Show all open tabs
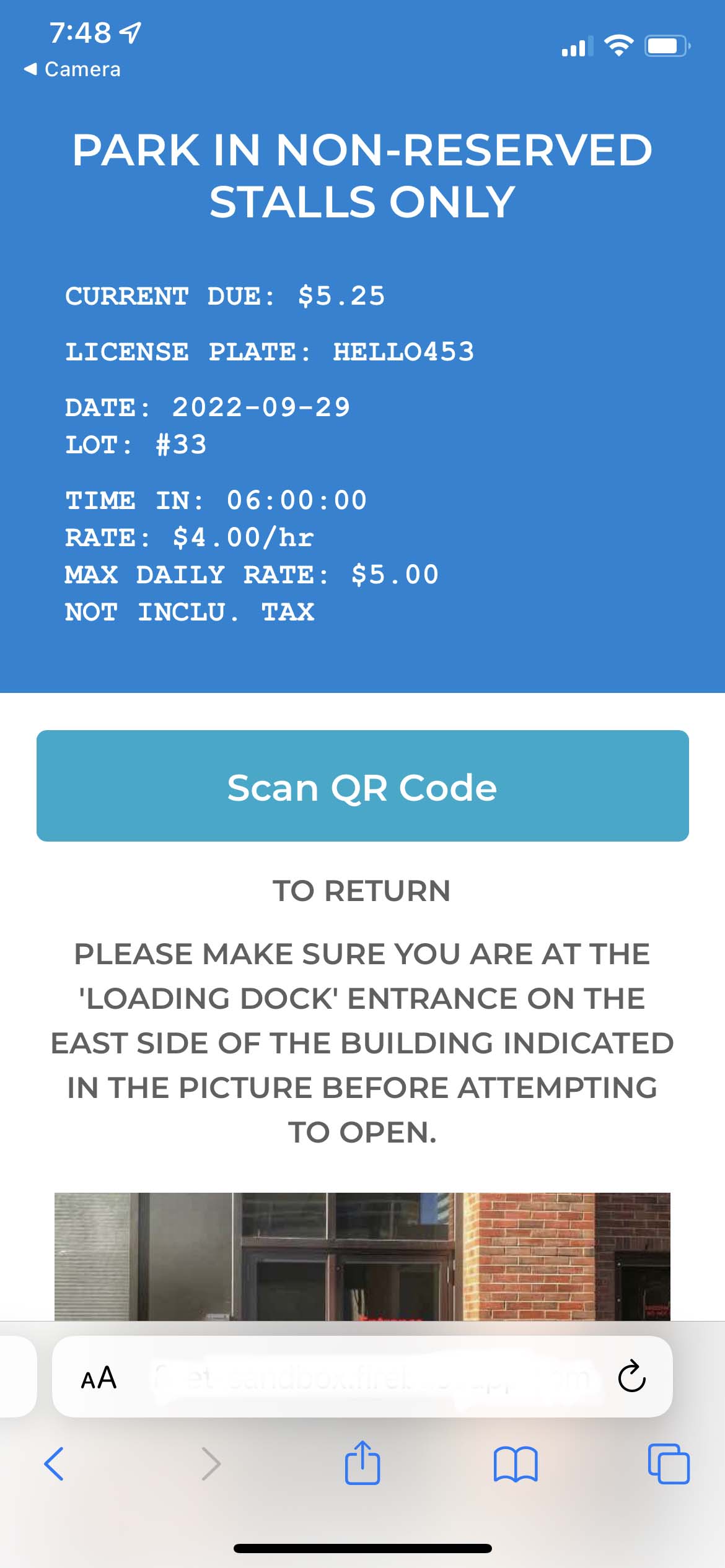 pos(669,1464)
